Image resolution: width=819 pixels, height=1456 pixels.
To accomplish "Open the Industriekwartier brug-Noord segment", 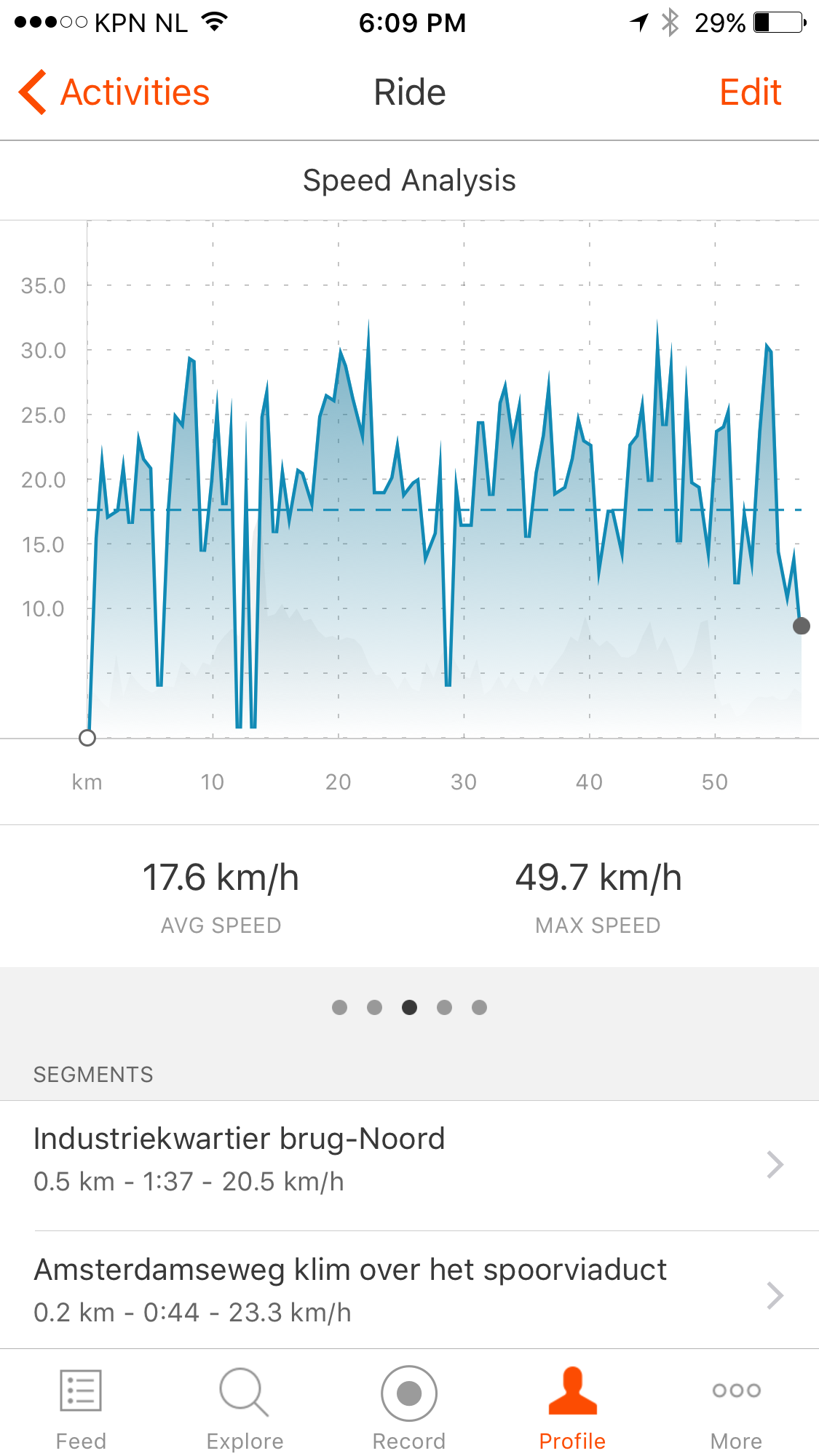I will point(408,1164).
